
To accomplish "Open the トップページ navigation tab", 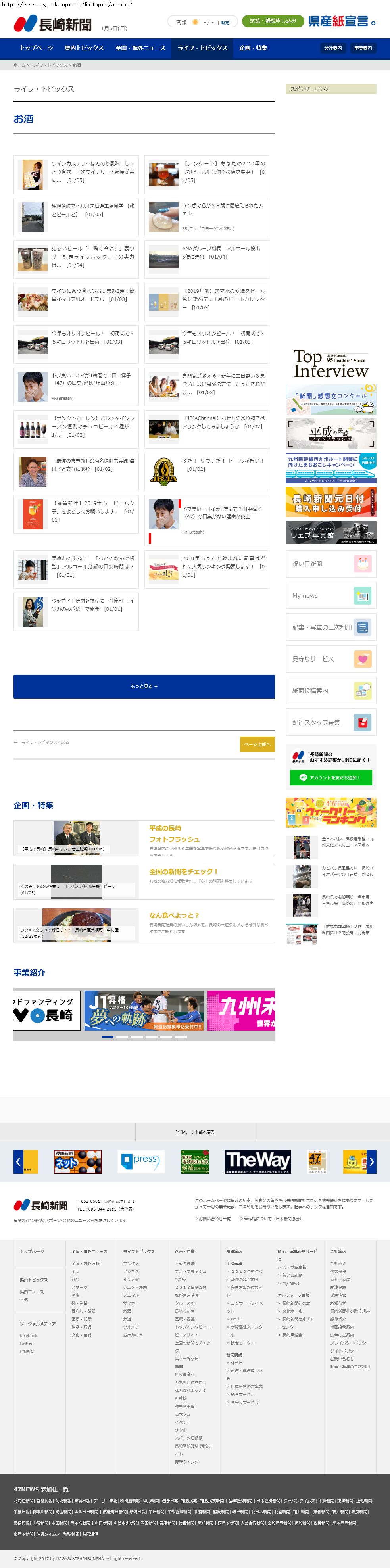I will 36,48.
